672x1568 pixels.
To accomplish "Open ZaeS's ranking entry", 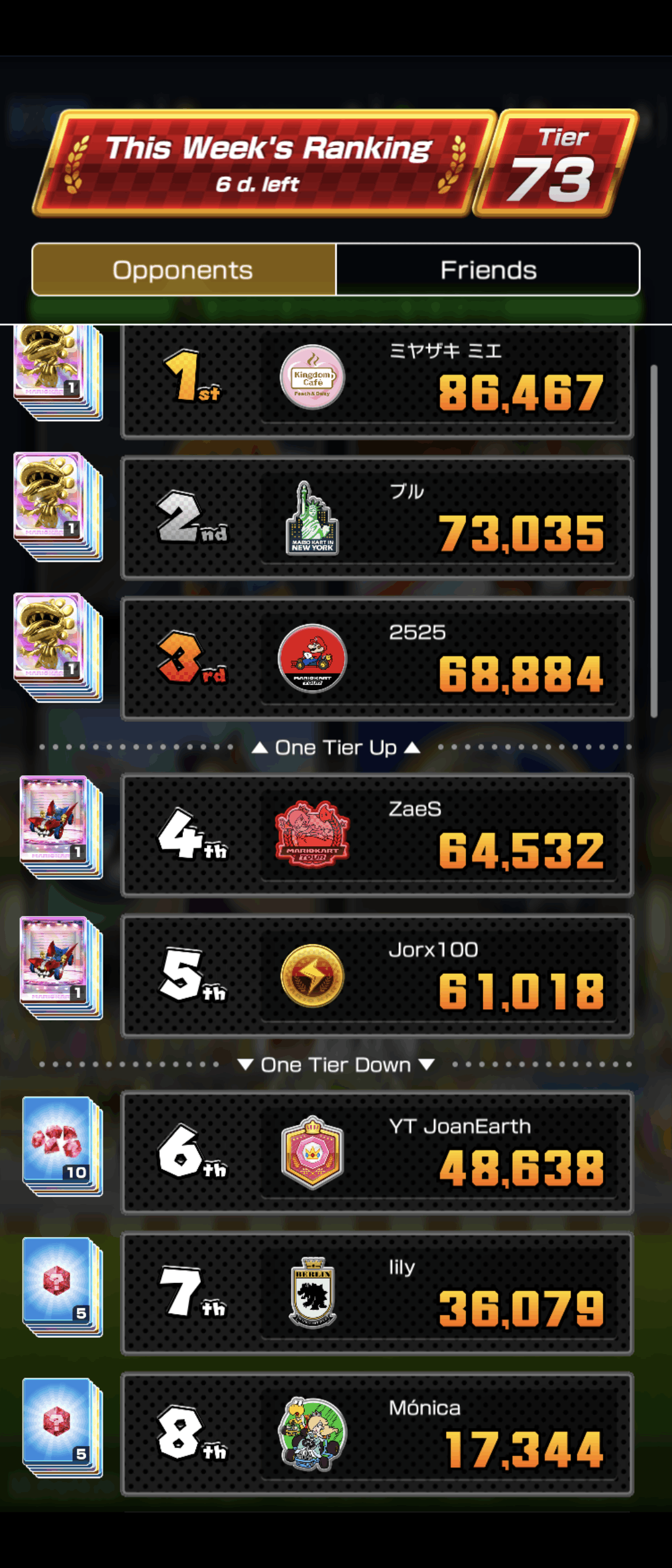I will [377, 835].
